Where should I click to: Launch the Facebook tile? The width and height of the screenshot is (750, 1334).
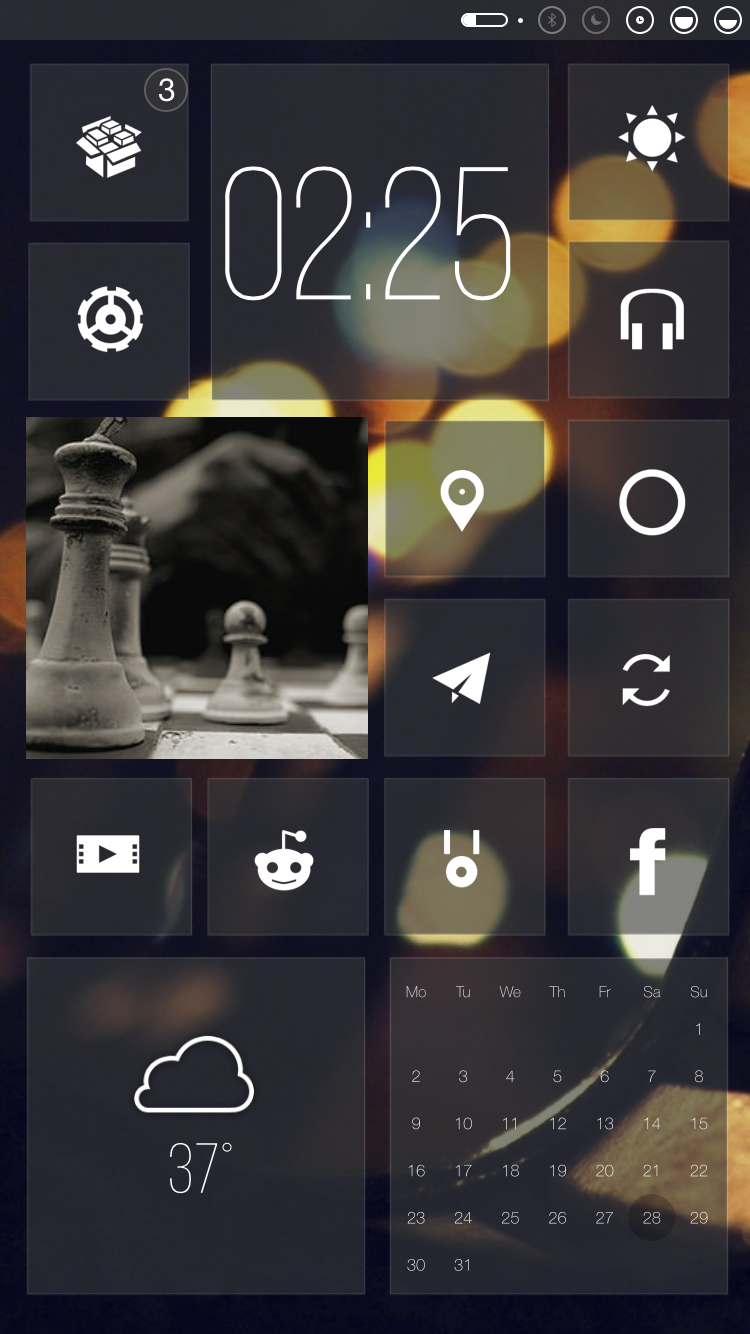(649, 856)
